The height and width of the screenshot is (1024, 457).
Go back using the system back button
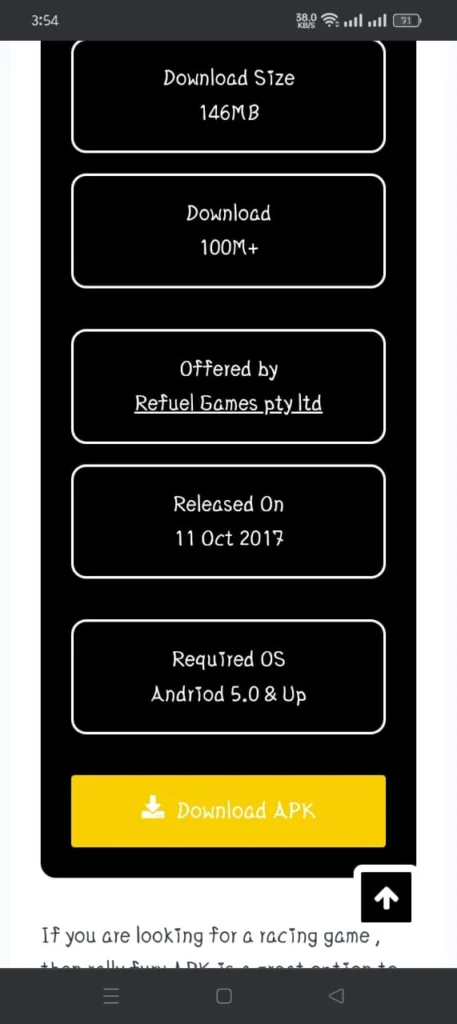point(336,996)
